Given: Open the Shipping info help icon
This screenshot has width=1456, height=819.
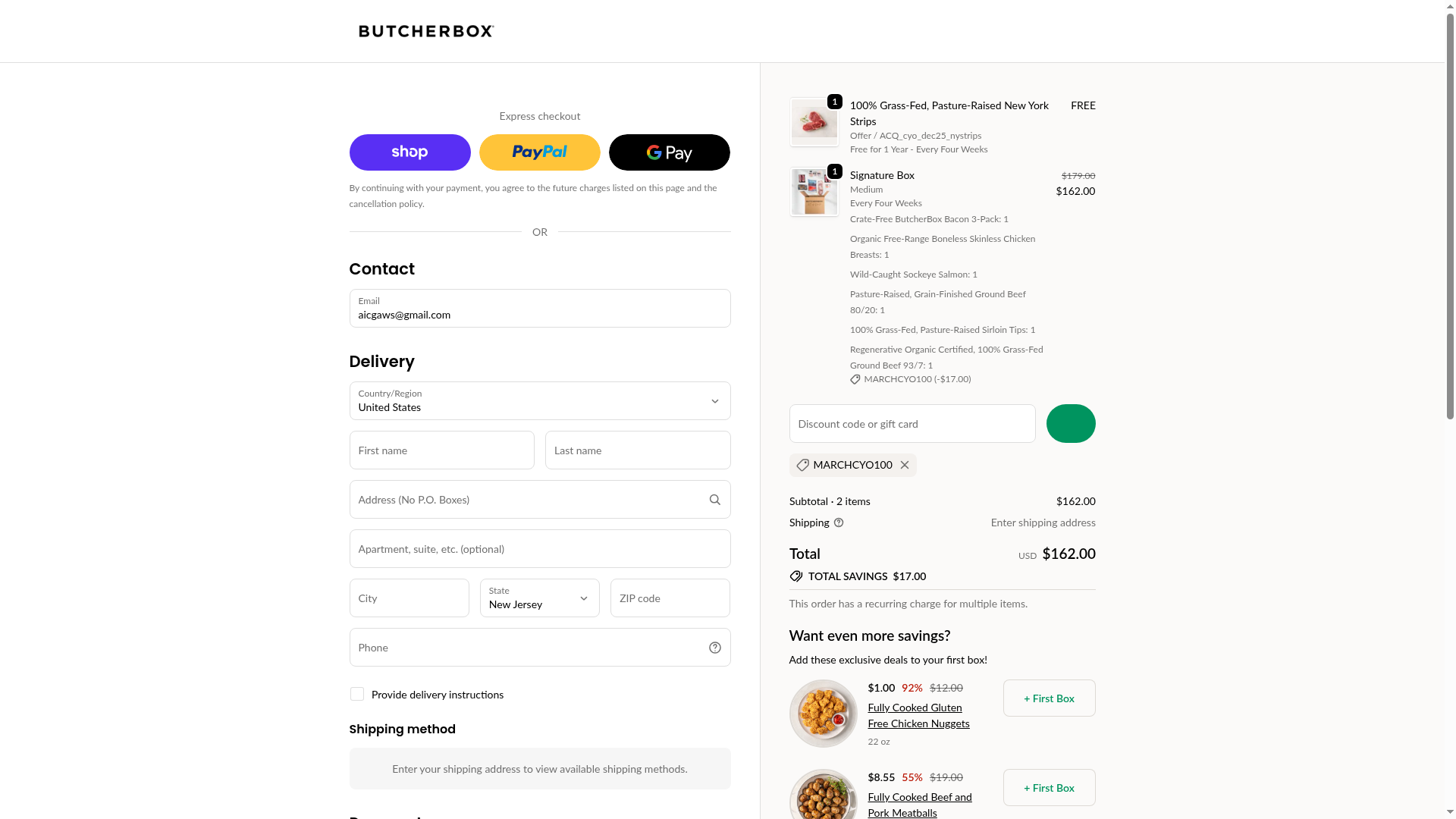Looking at the screenshot, I should [839, 523].
